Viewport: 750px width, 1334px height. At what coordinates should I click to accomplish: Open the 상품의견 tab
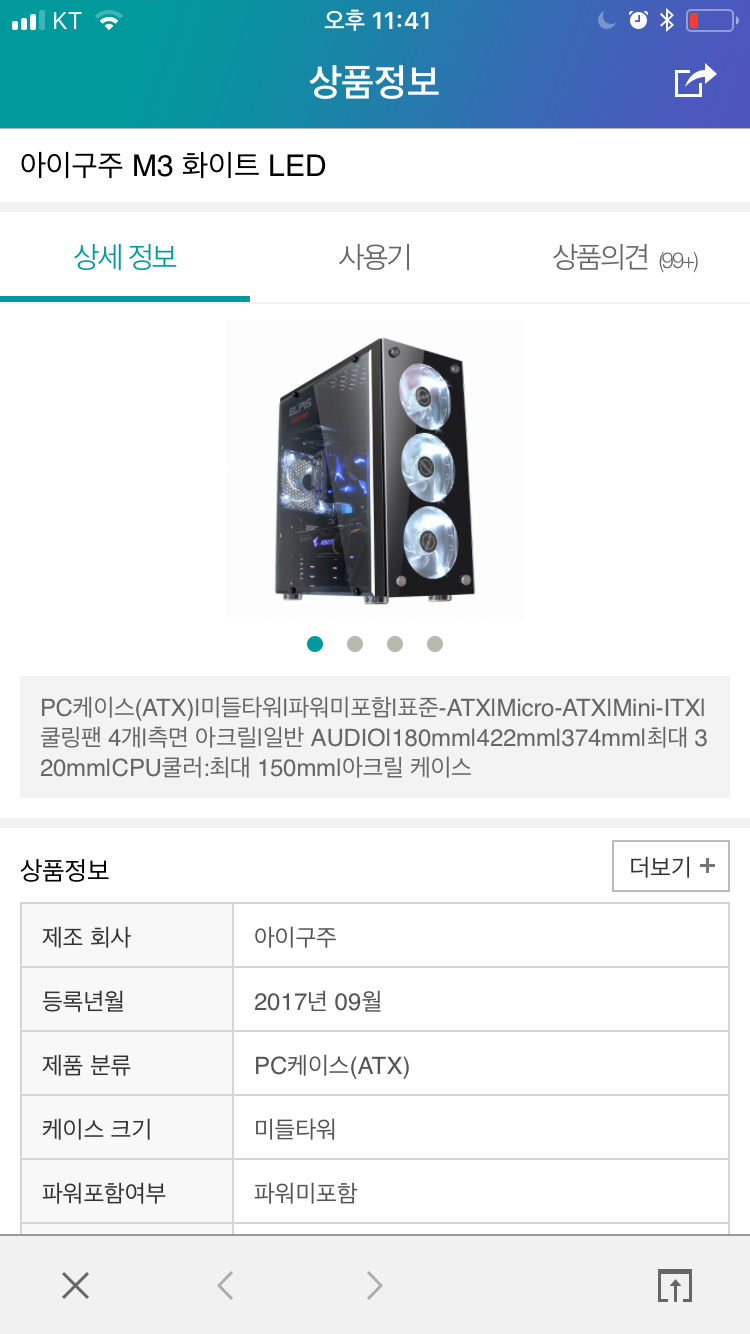tap(625, 257)
